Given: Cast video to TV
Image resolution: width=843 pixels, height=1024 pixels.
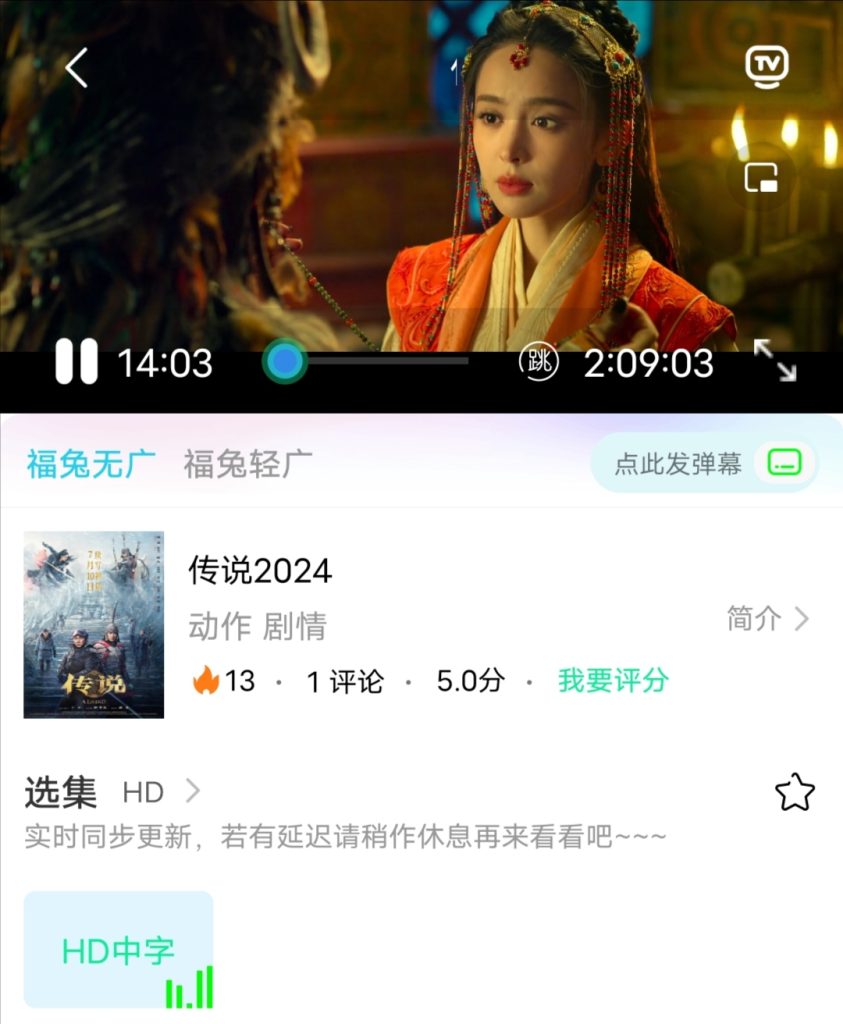Looking at the screenshot, I should [x=766, y=66].
